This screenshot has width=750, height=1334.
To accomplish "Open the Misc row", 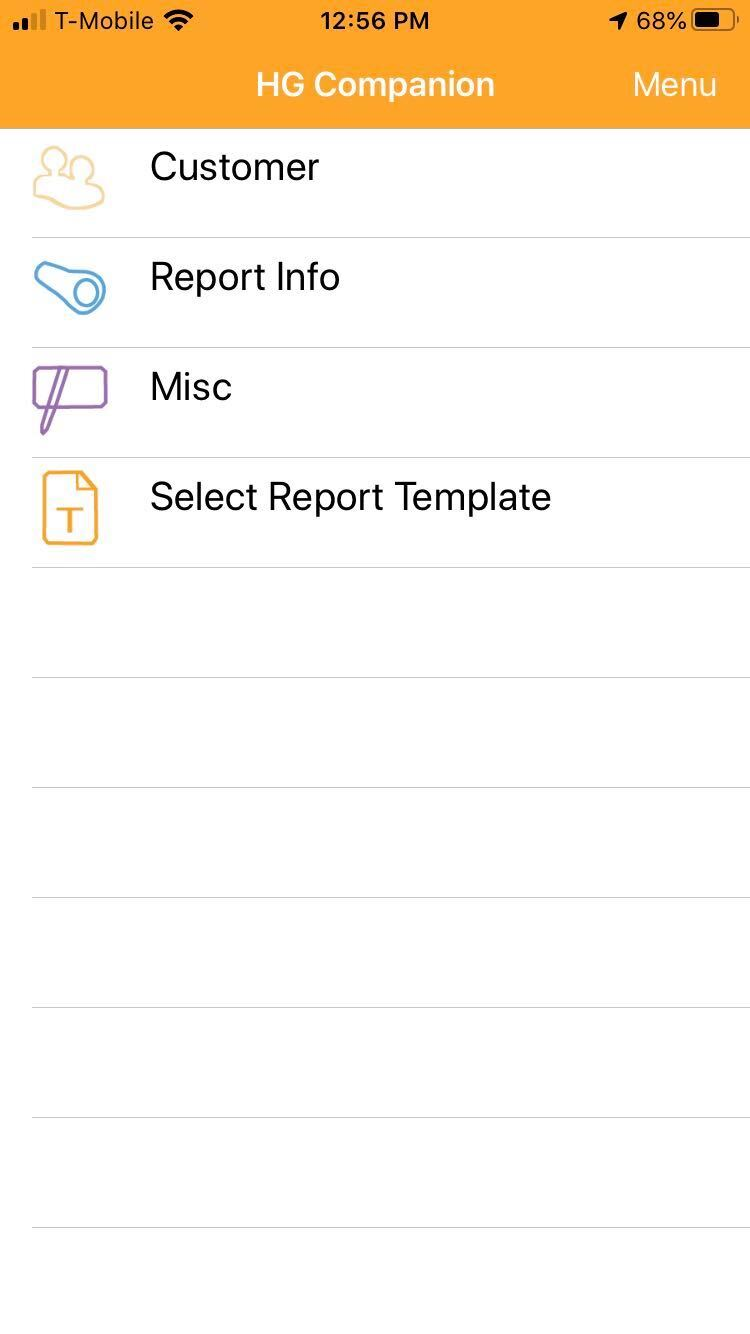I will [x=190, y=388].
